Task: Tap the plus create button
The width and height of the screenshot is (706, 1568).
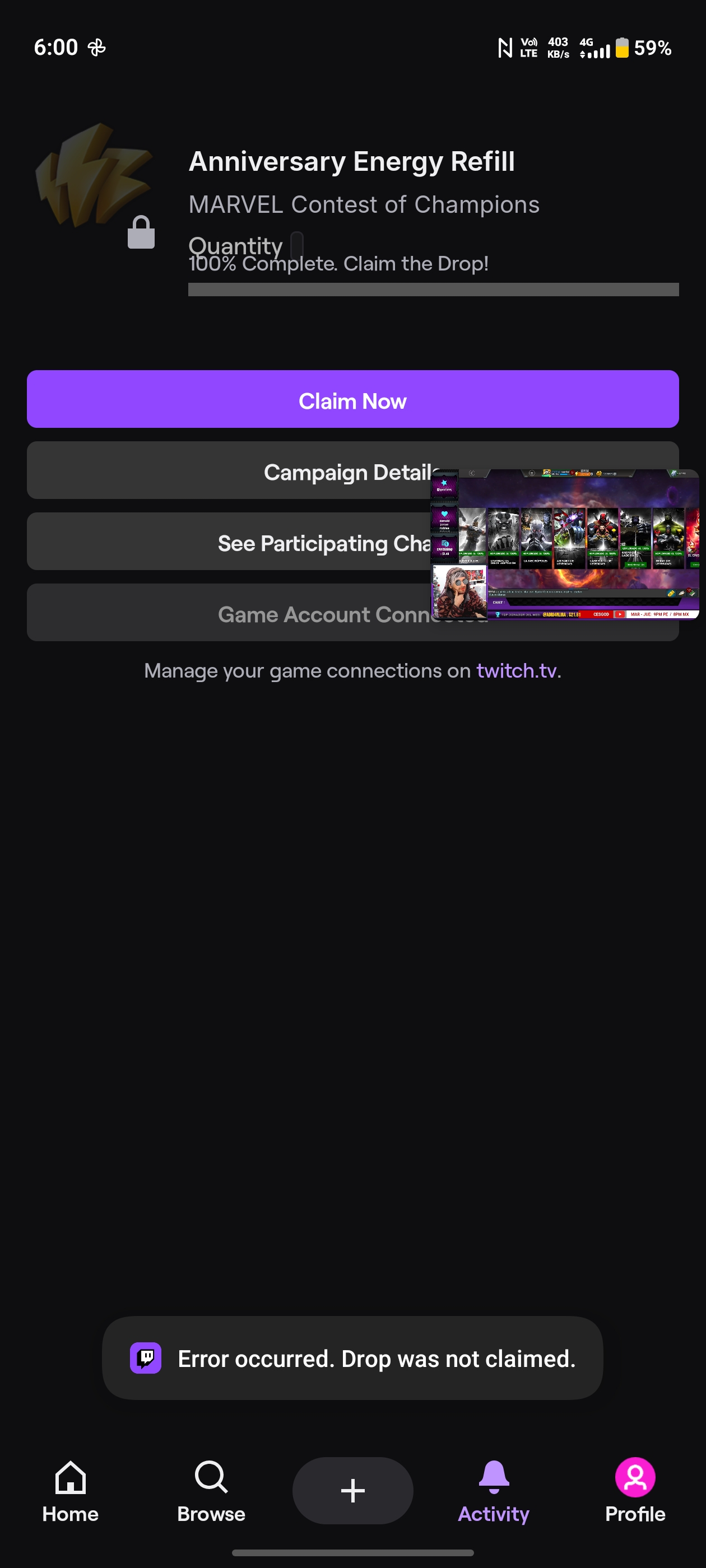Action: 352,1490
